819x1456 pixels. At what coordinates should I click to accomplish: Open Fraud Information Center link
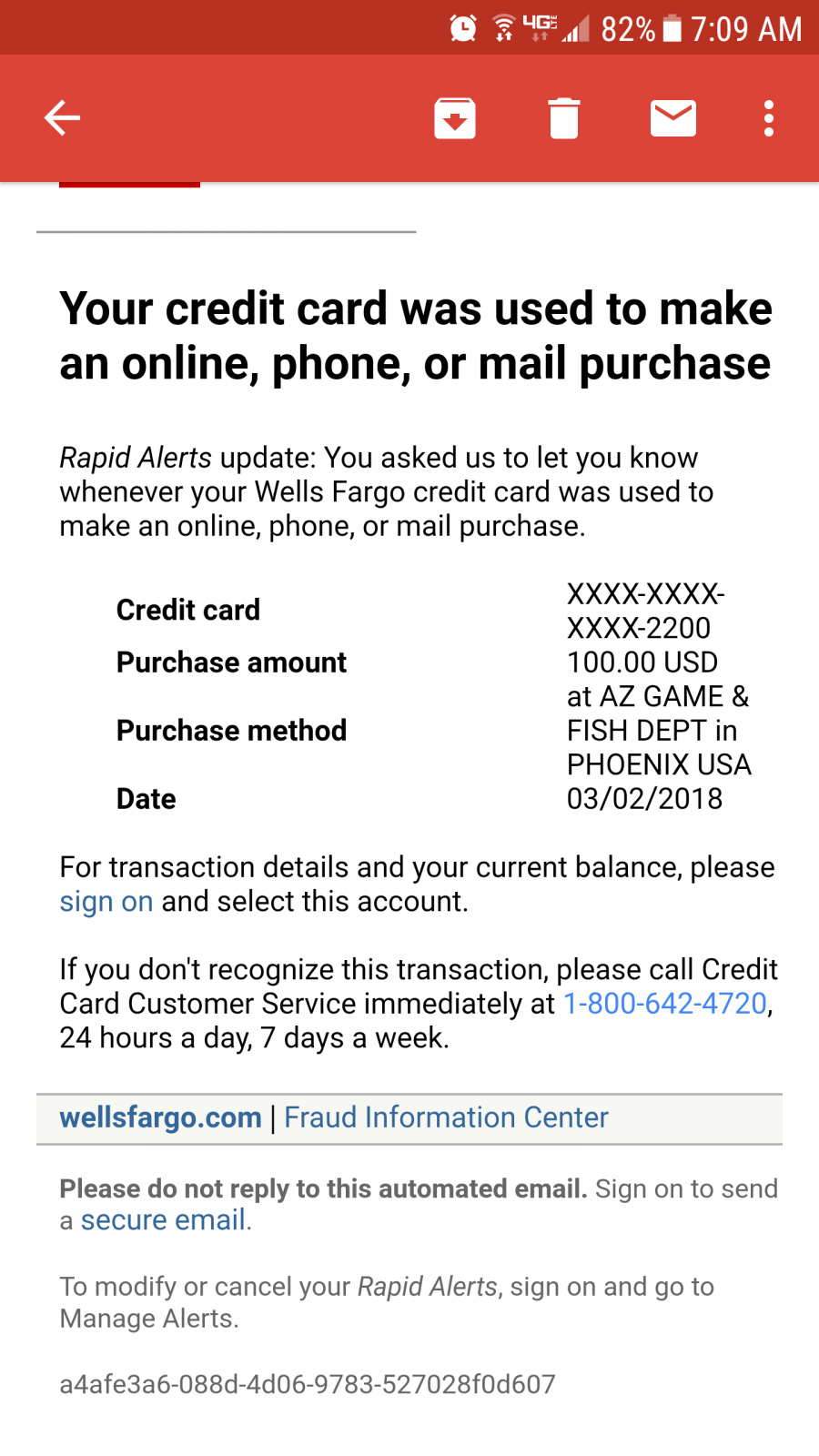pyautogui.click(x=446, y=1117)
